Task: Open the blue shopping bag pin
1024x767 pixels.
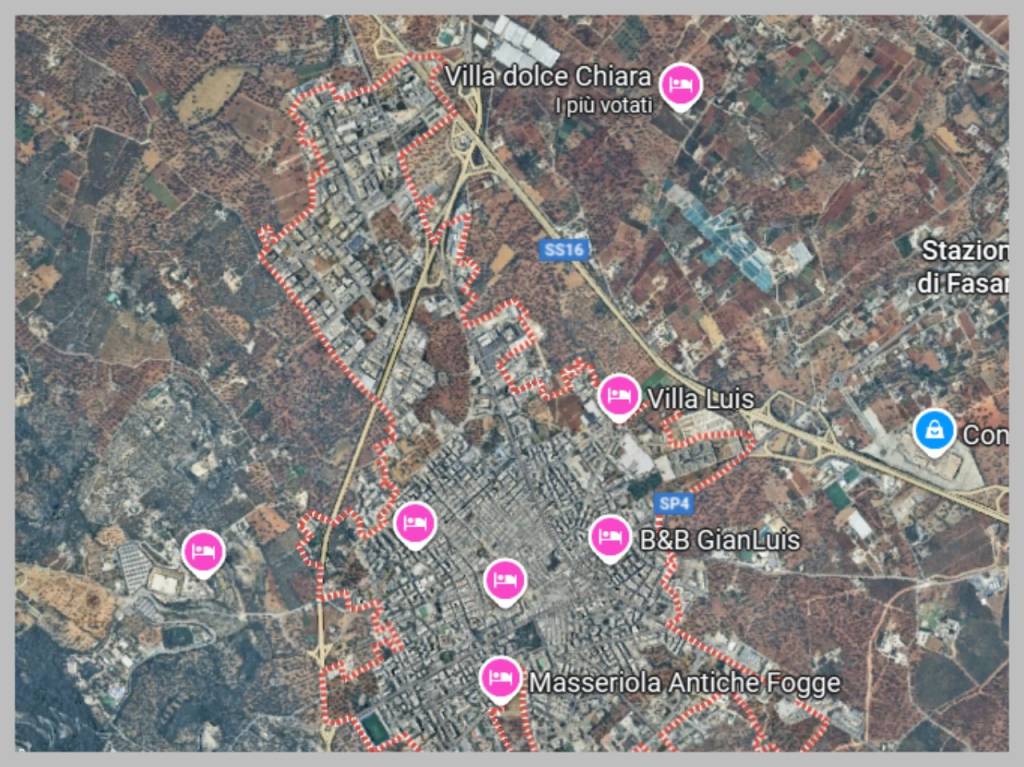Action: tap(934, 431)
